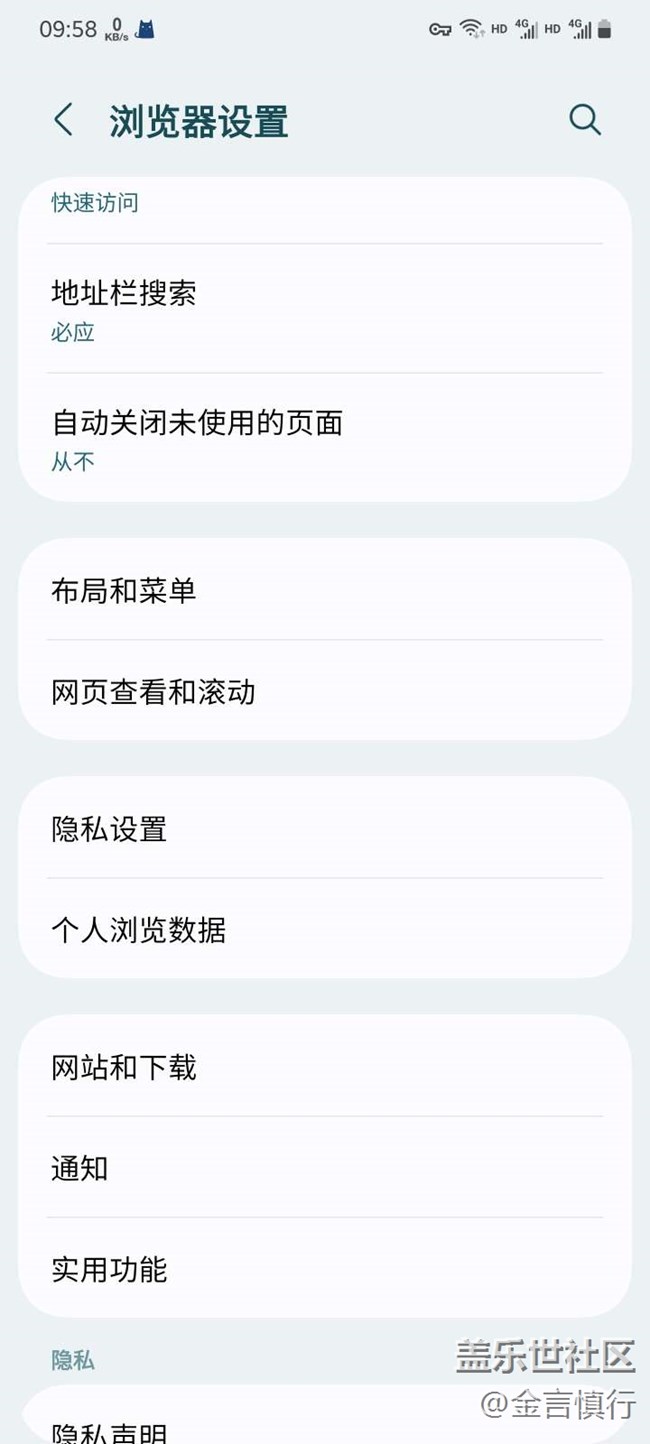This screenshot has width=650, height=1444.
Task: Open 网页查看和滚动 settings
Action: (x=324, y=692)
